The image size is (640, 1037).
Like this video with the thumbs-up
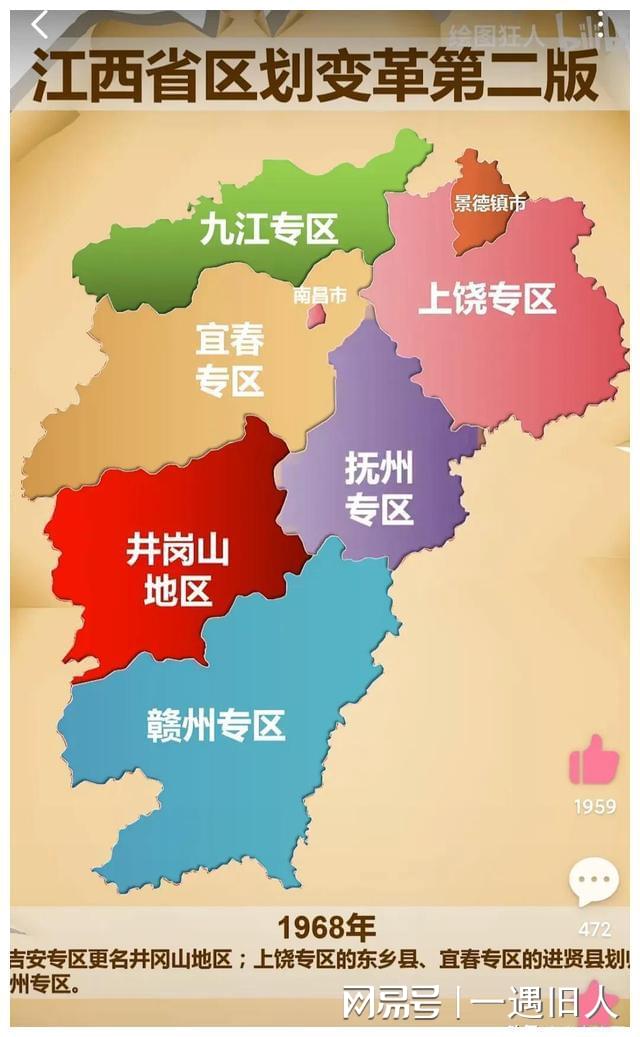pyautogui.click(x=594, y=763)
